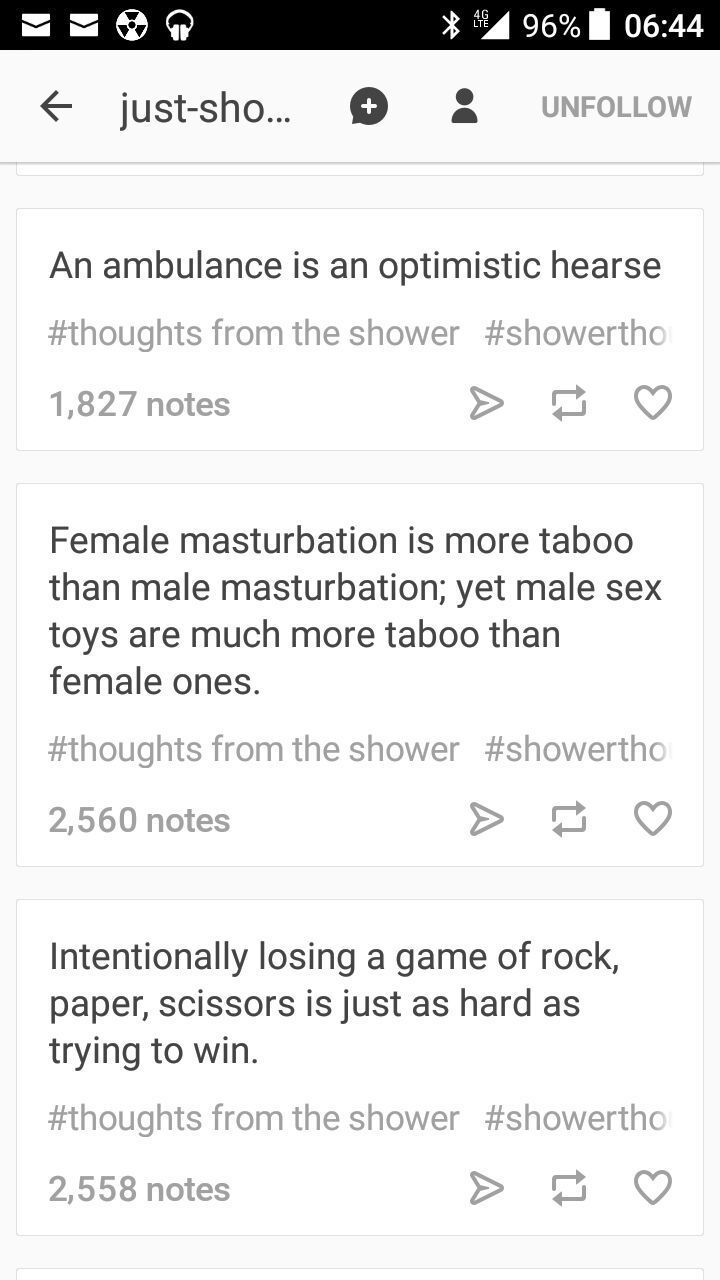Open the 2,560 notes list
This screenshot has height=1280, width=720.
click(139, 820)
